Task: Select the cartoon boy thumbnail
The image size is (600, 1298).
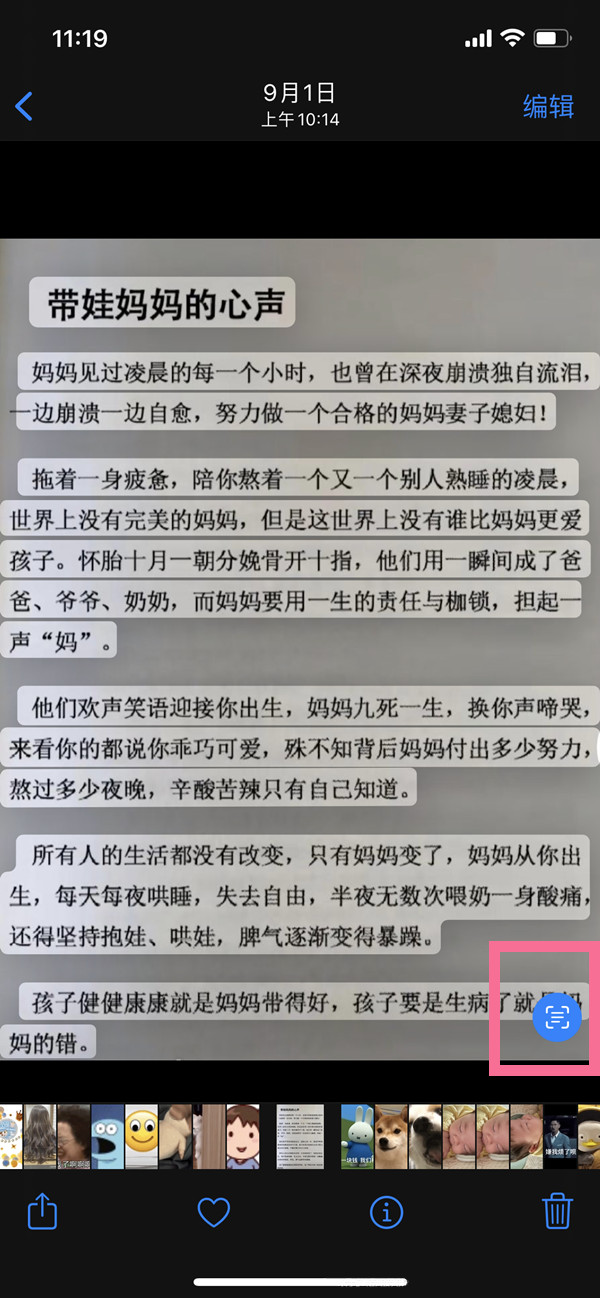Action: click(243, 1137)
